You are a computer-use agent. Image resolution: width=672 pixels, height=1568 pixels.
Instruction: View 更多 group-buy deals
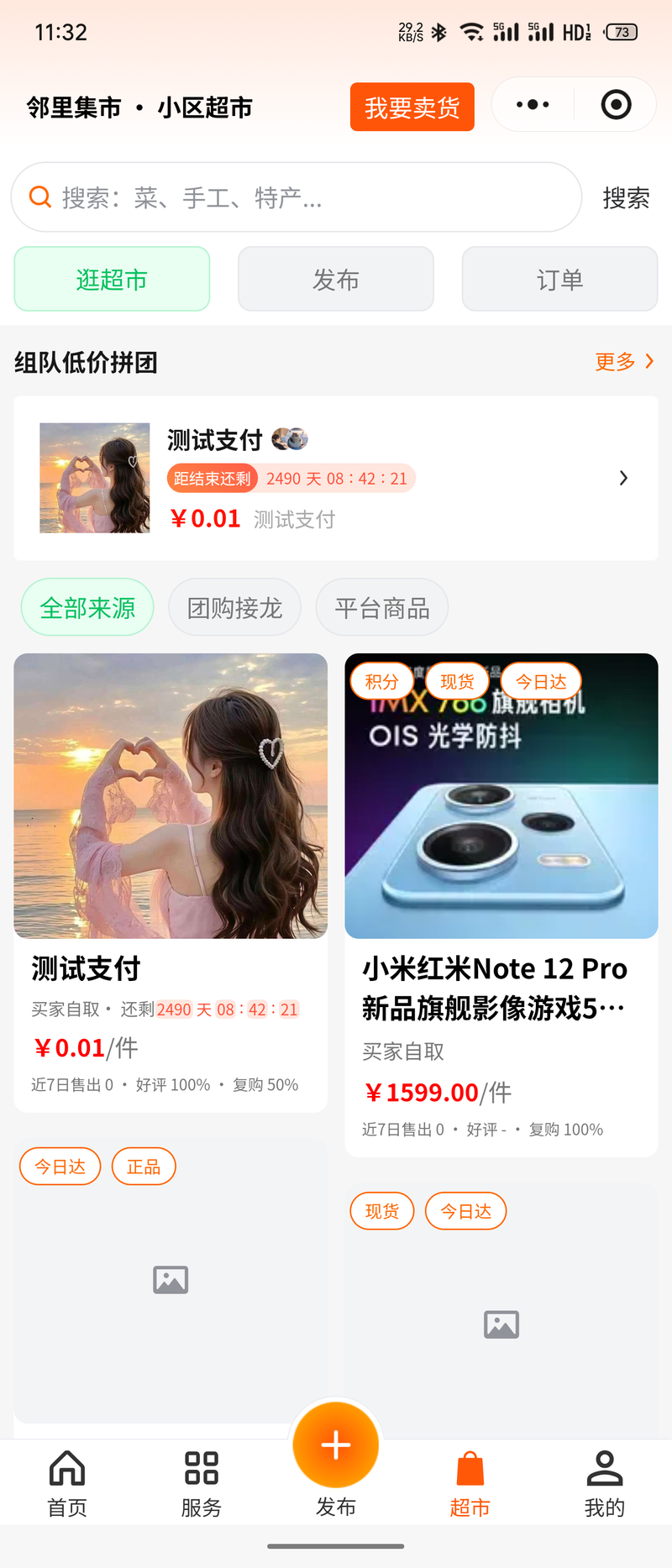624,361
